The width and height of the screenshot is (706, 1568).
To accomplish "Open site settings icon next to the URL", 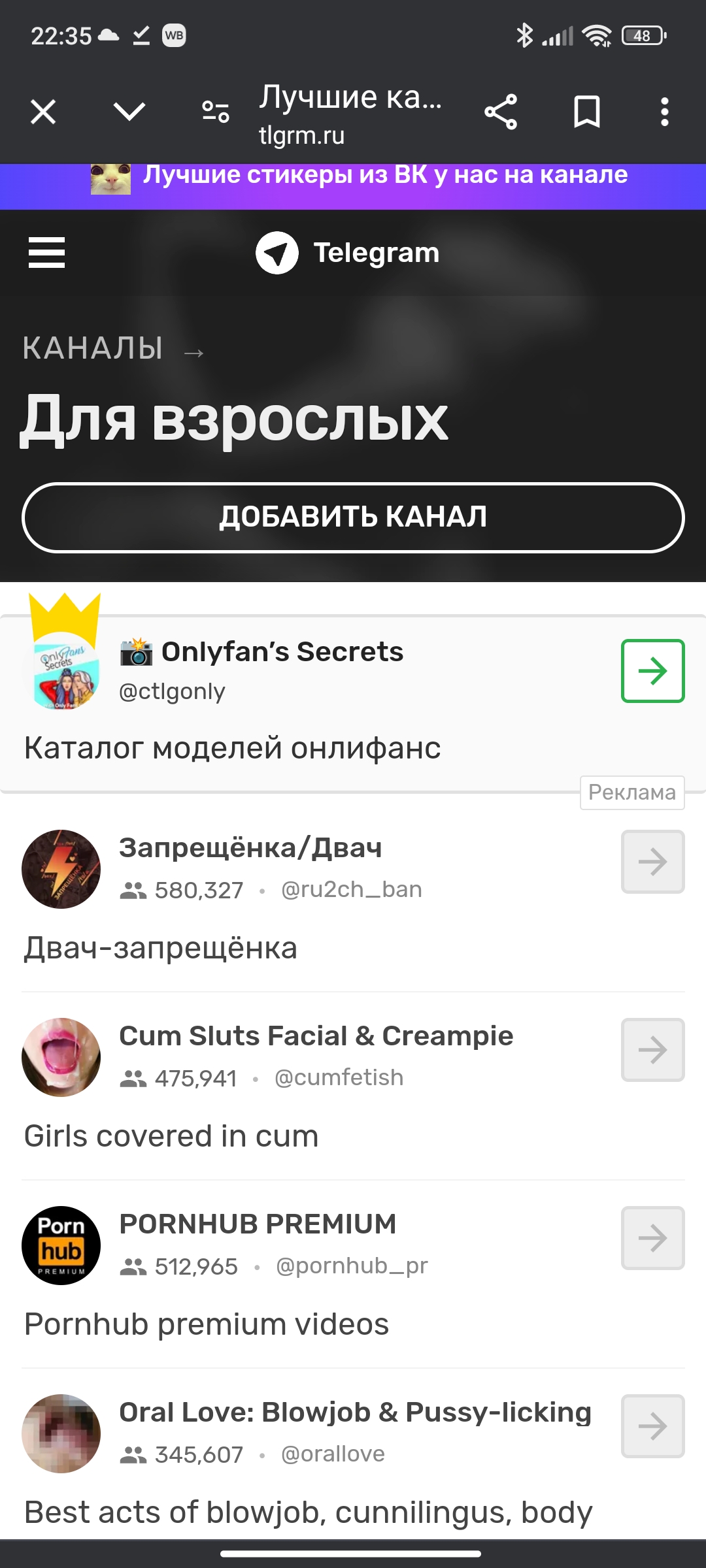I will (215, 112).
